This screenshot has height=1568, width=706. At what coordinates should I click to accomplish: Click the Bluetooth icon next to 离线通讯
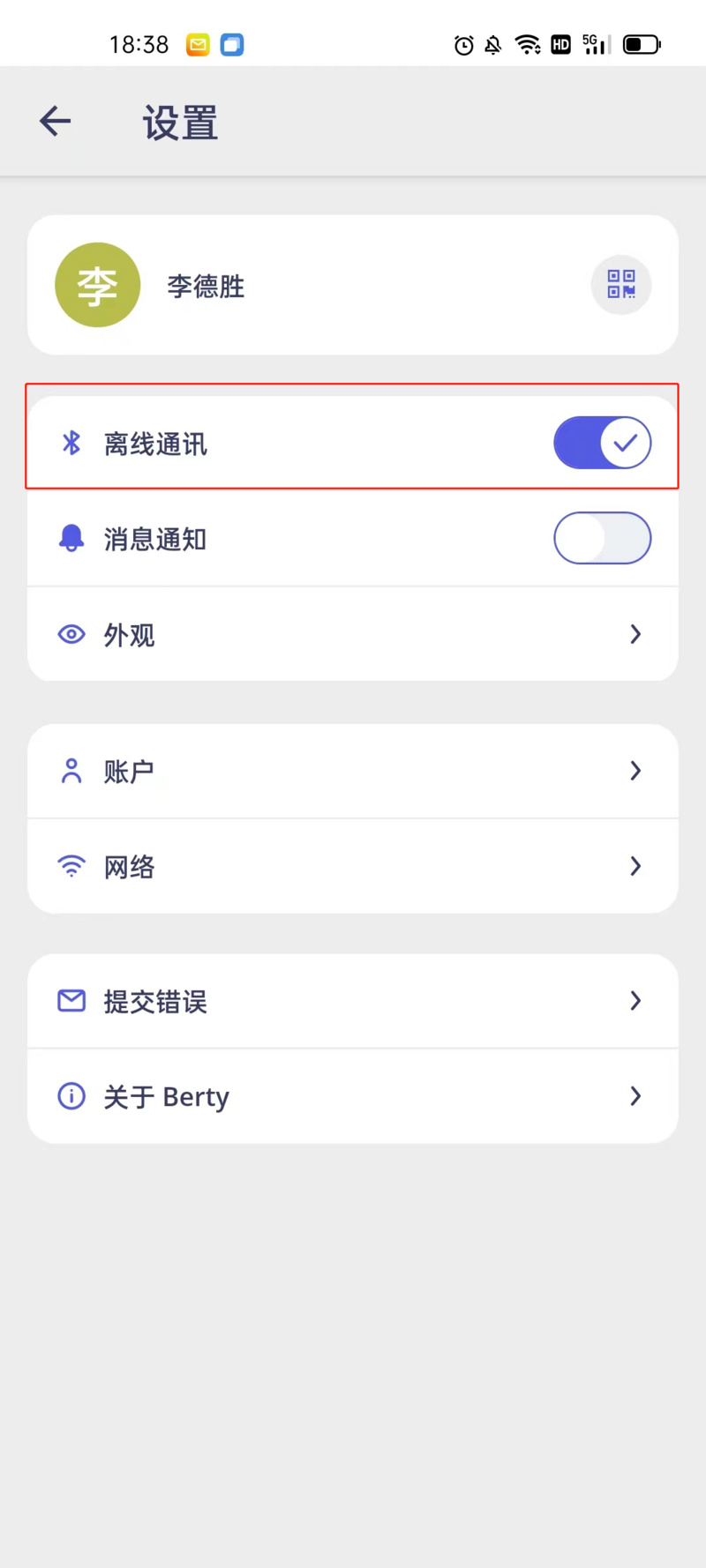pos(71,443)
